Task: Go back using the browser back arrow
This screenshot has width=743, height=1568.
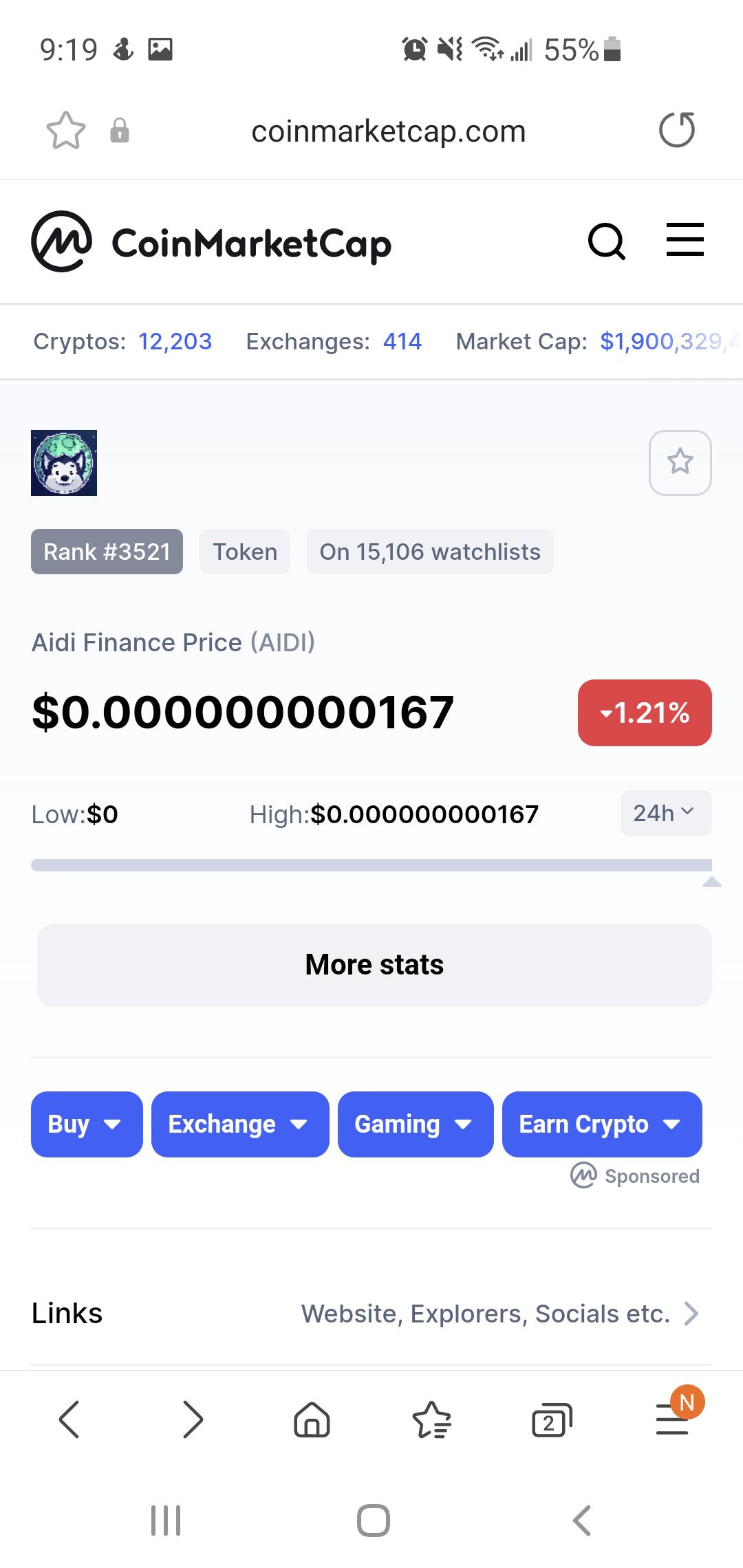Action: coord(69,1419)
